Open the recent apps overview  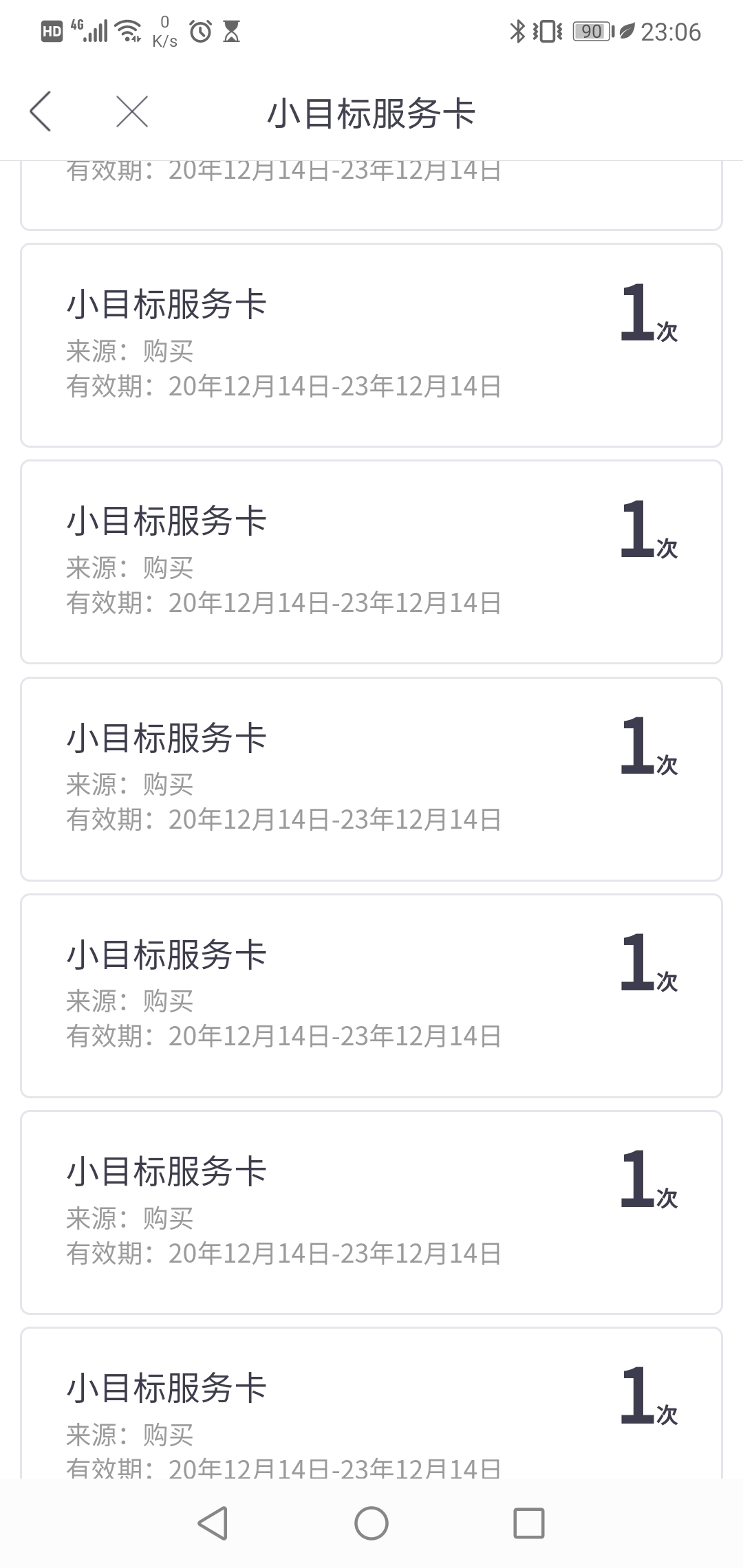pyautogui.click(x=529, y=1523)
